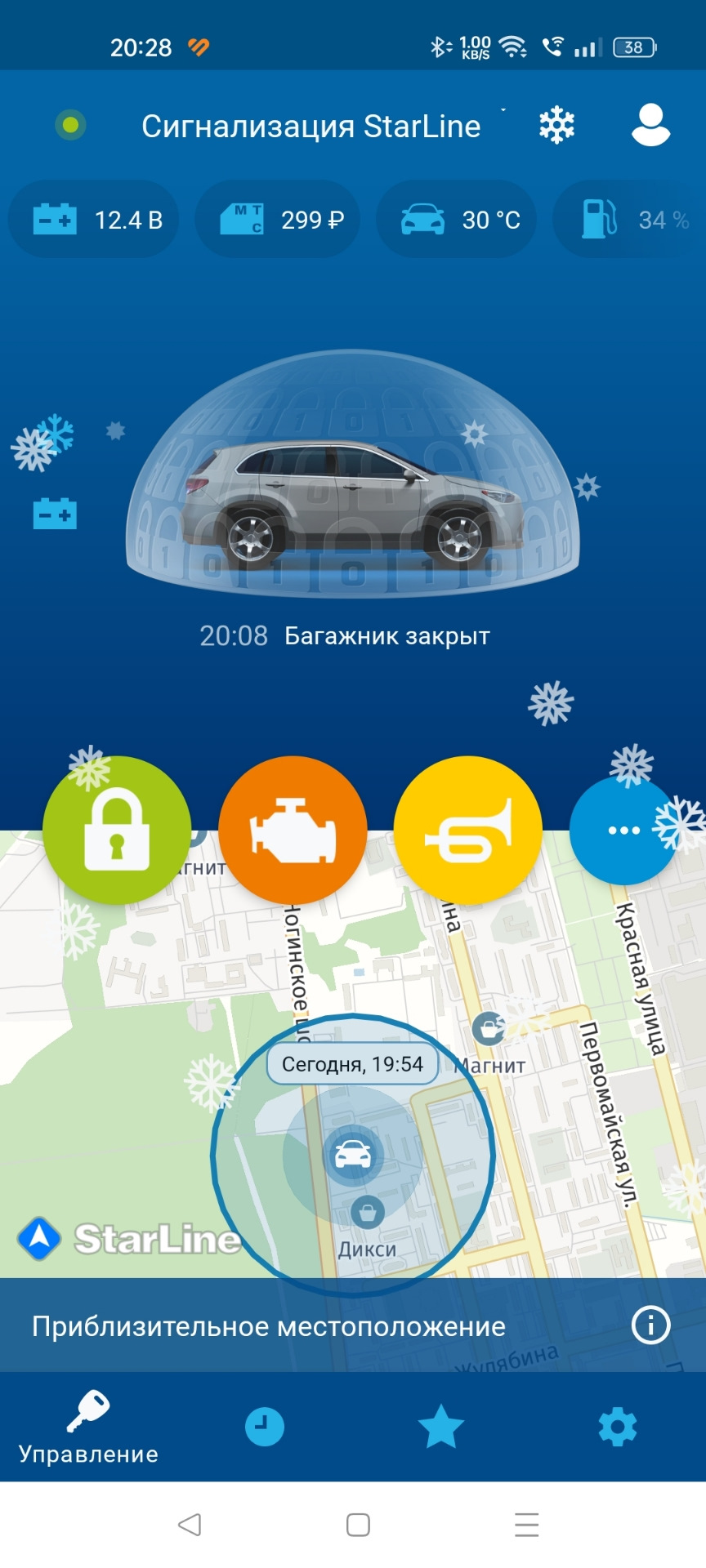706x1568 pixels.
Task: Open info about approximate location
Action: [x=650, y=1325]
